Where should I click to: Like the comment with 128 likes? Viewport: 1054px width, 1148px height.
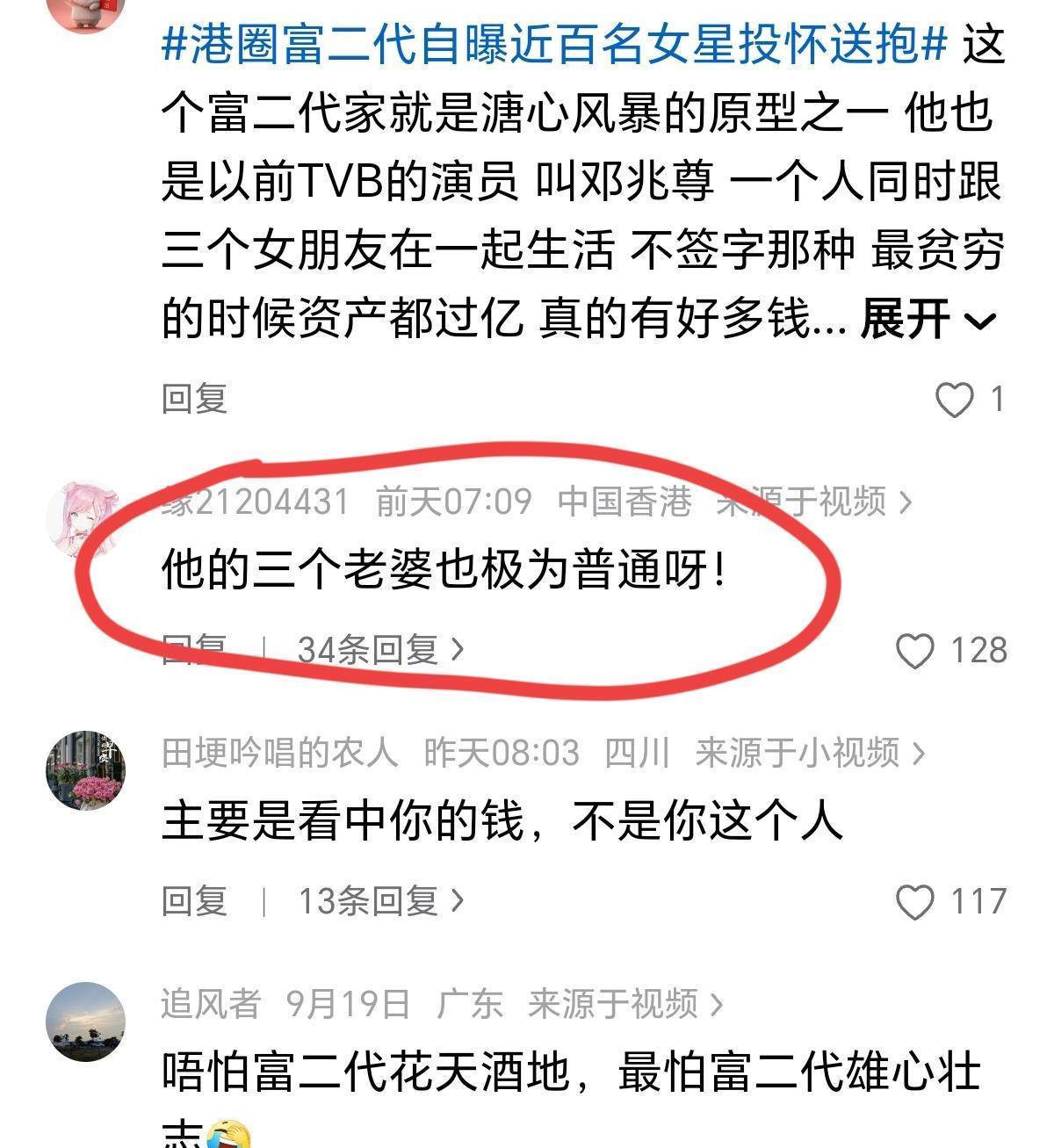click(915, 651)
